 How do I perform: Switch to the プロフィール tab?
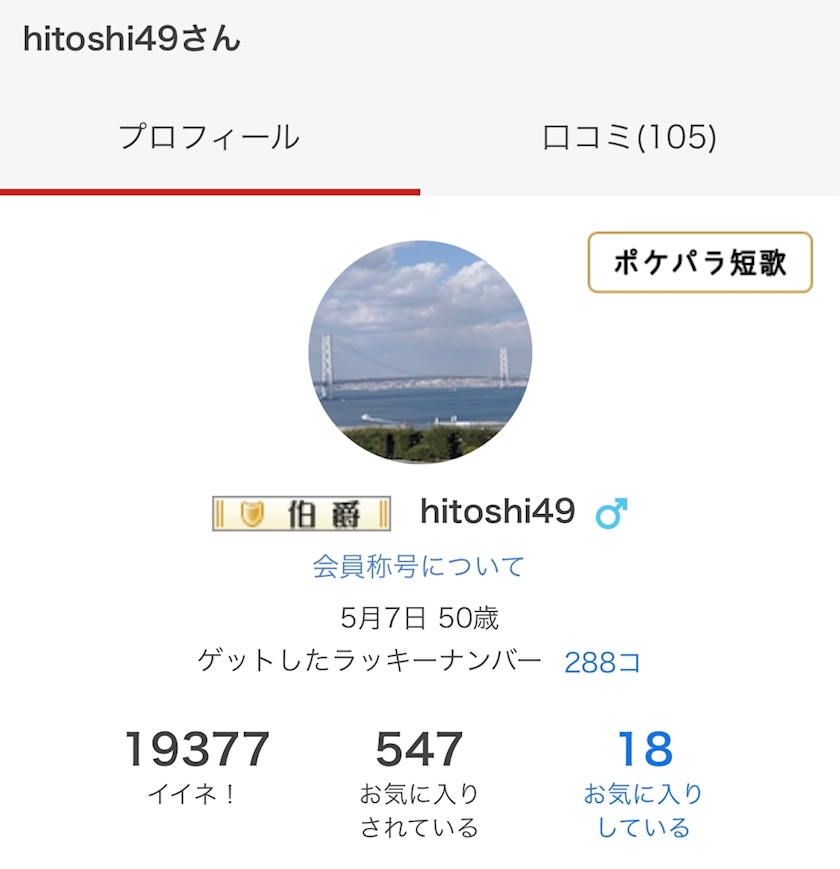(x=209, y=137)
